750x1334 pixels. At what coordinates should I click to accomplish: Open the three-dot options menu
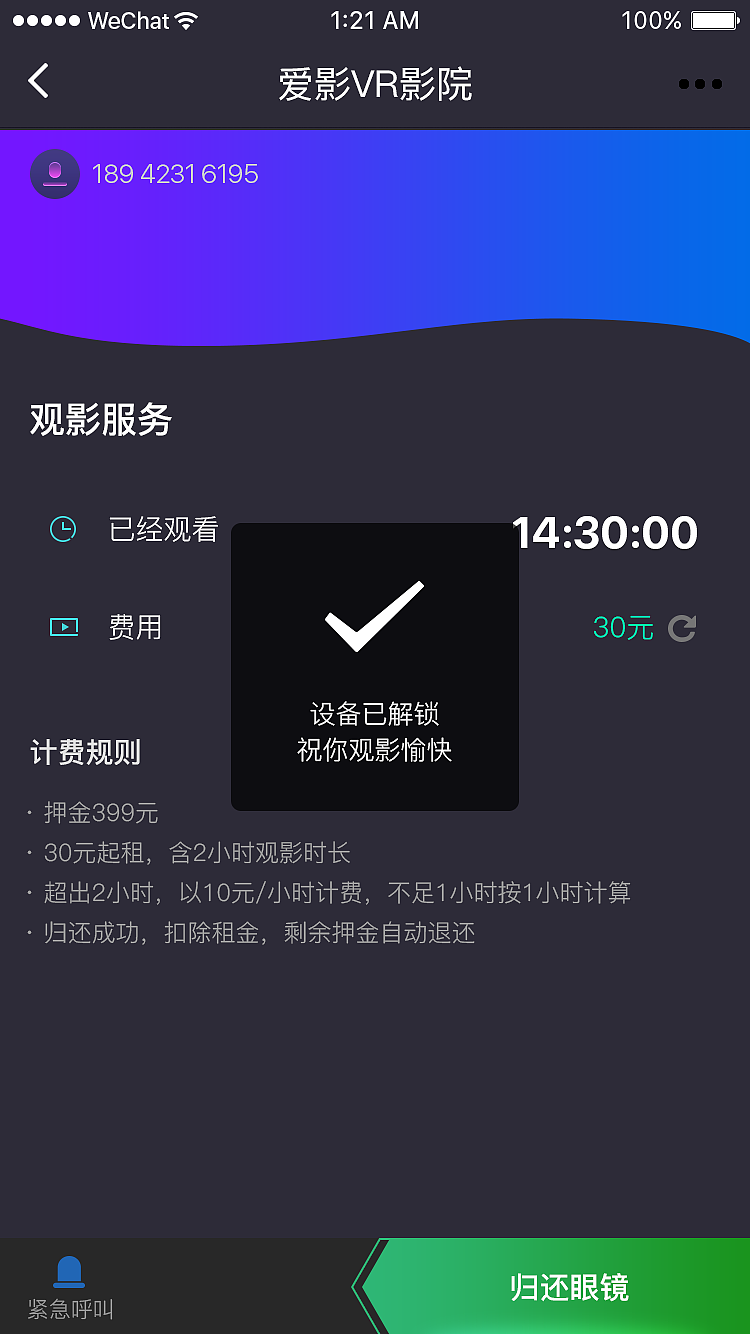click(701, 84)
